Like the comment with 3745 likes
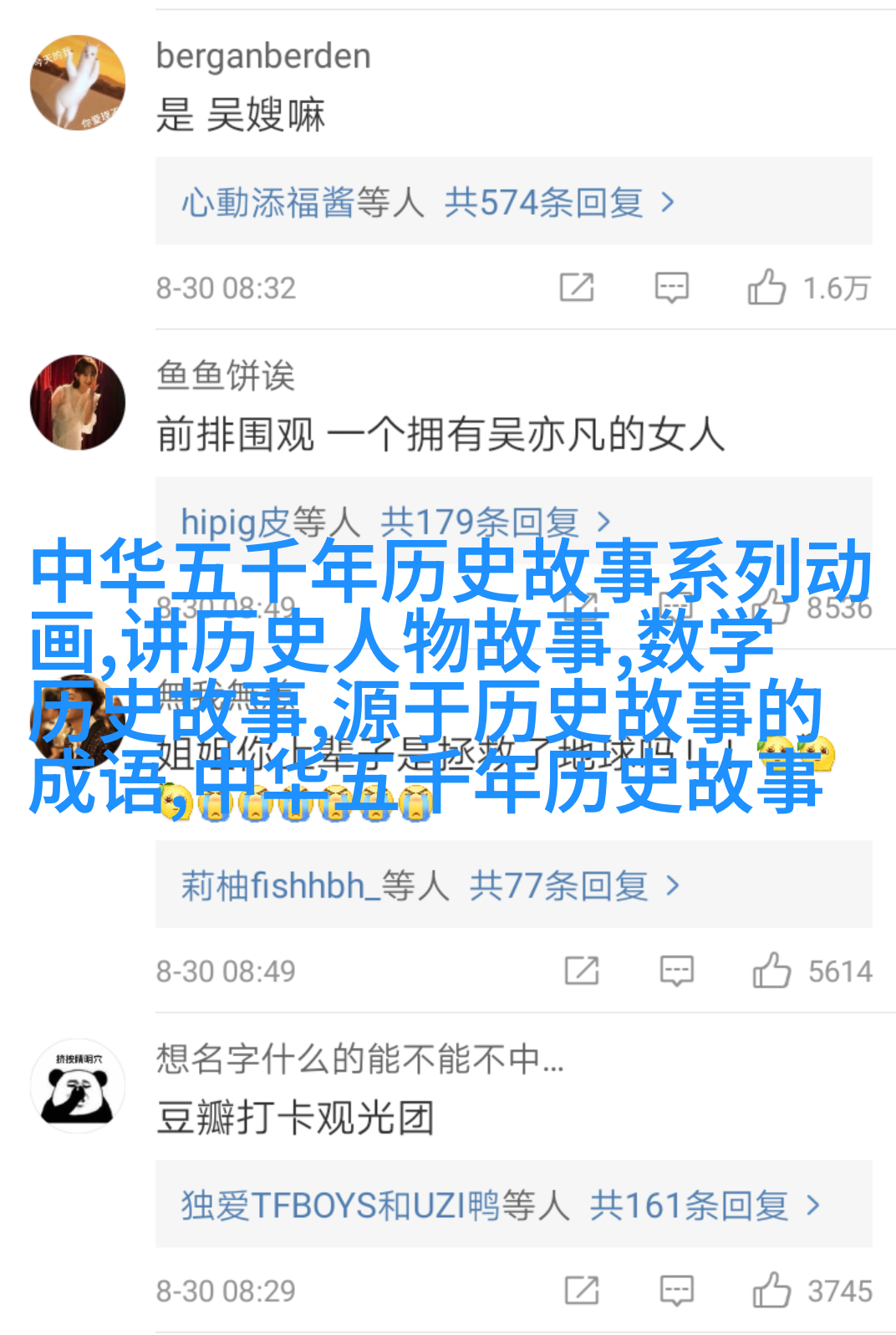 coord(771,1290)
